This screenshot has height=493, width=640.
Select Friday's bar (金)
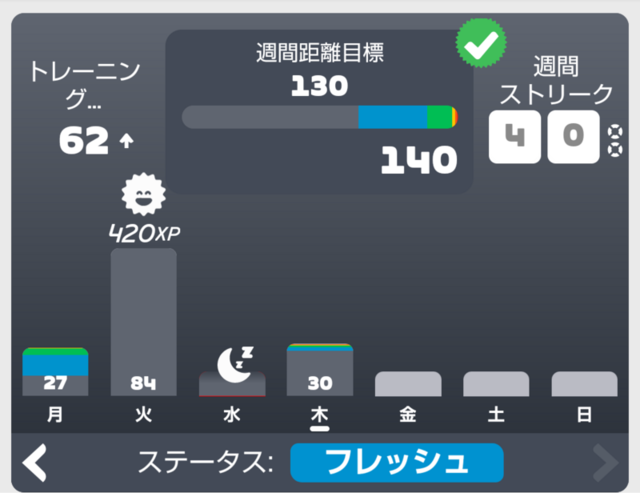(408, 384)
